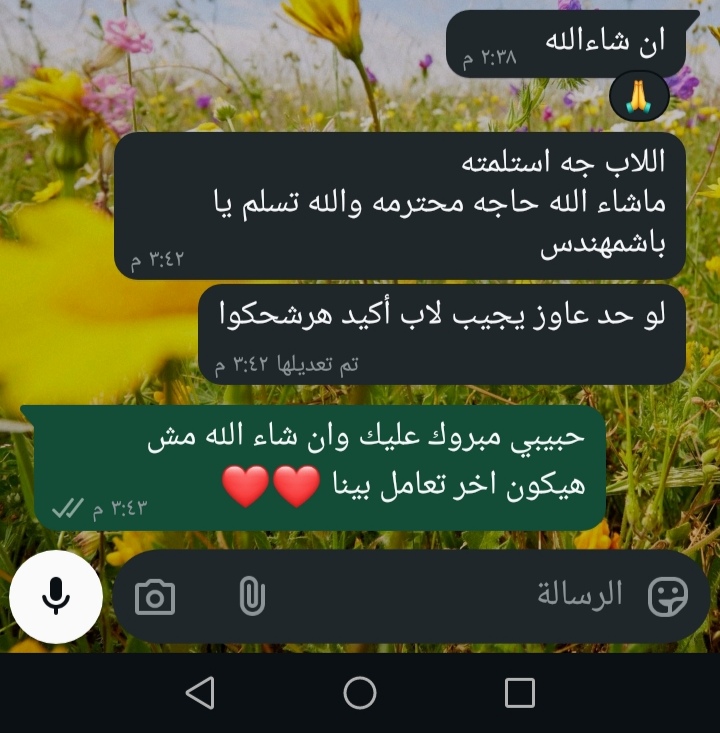
Task: Go back using the system back button
Action: click(x=201, y=692)
